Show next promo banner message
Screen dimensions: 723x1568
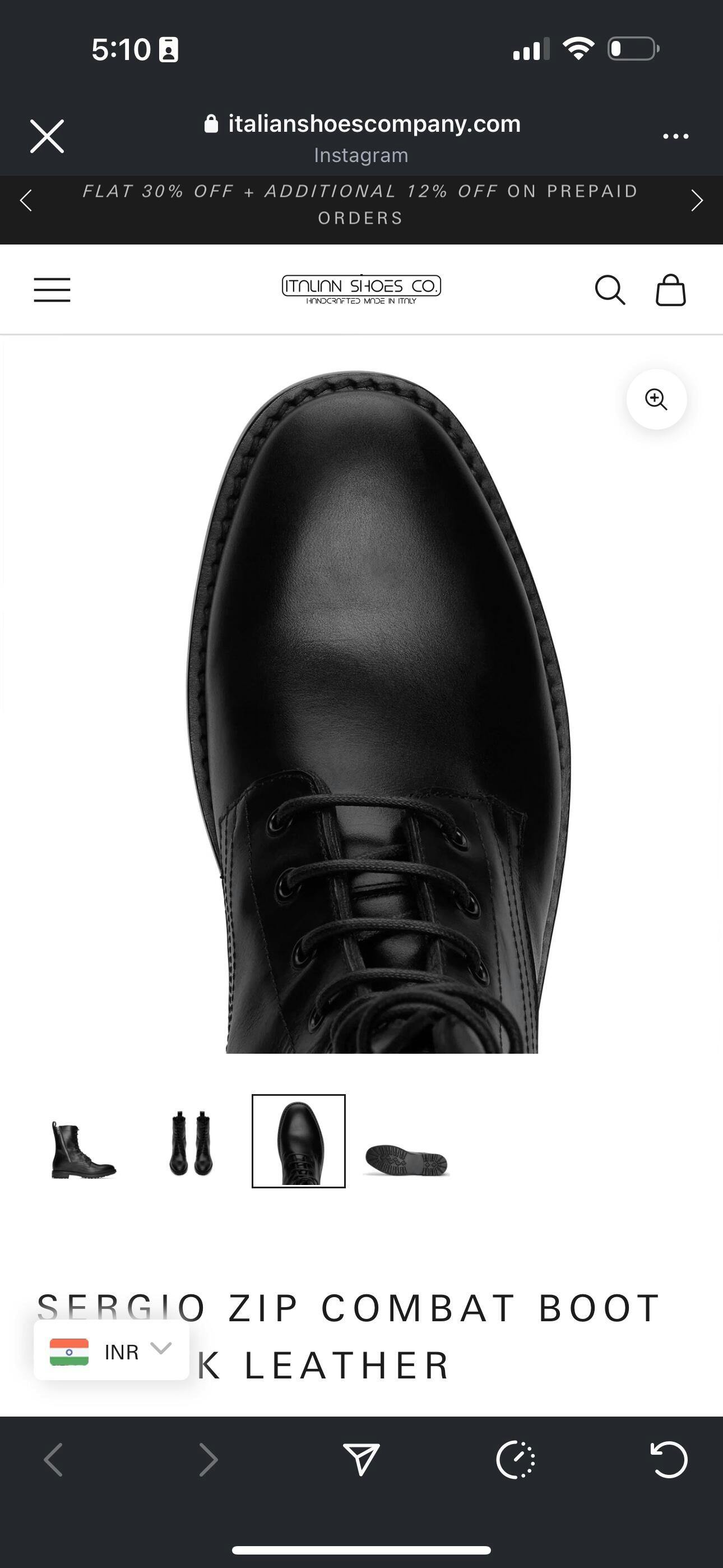(x=697, y=200)
